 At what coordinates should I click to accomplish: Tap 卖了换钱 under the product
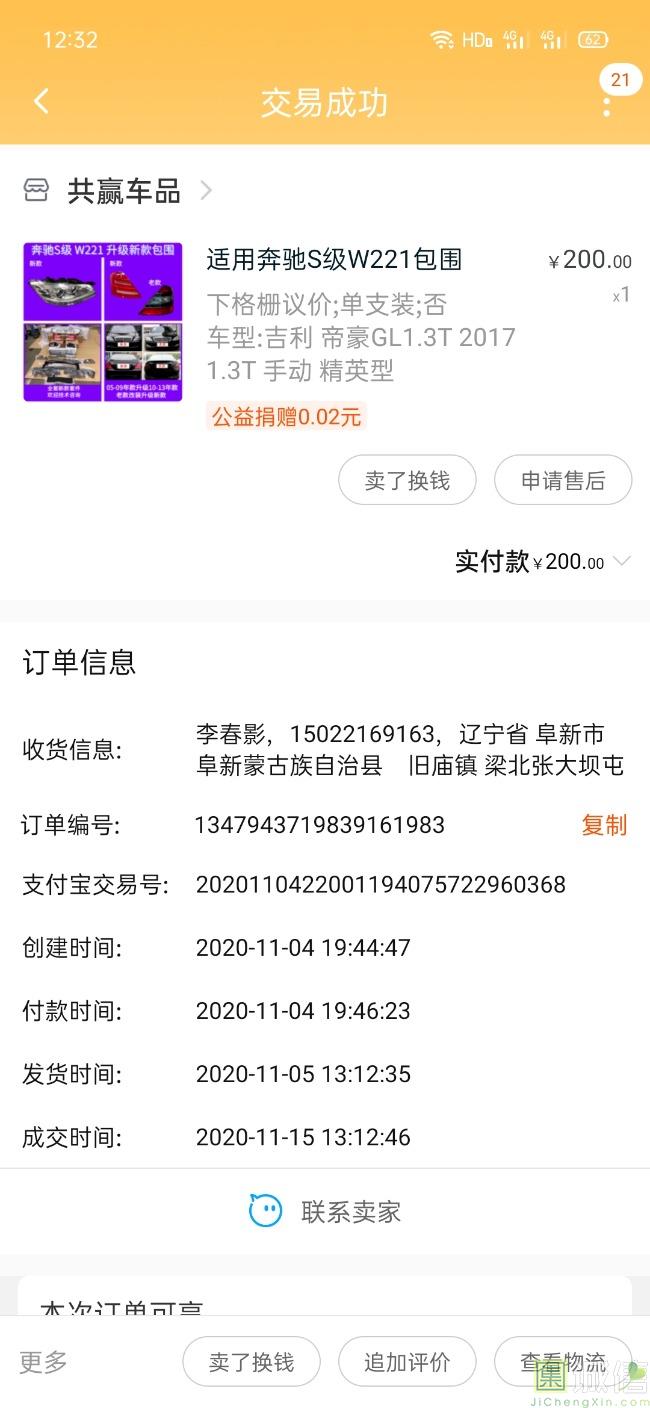(x=407, y=481)
